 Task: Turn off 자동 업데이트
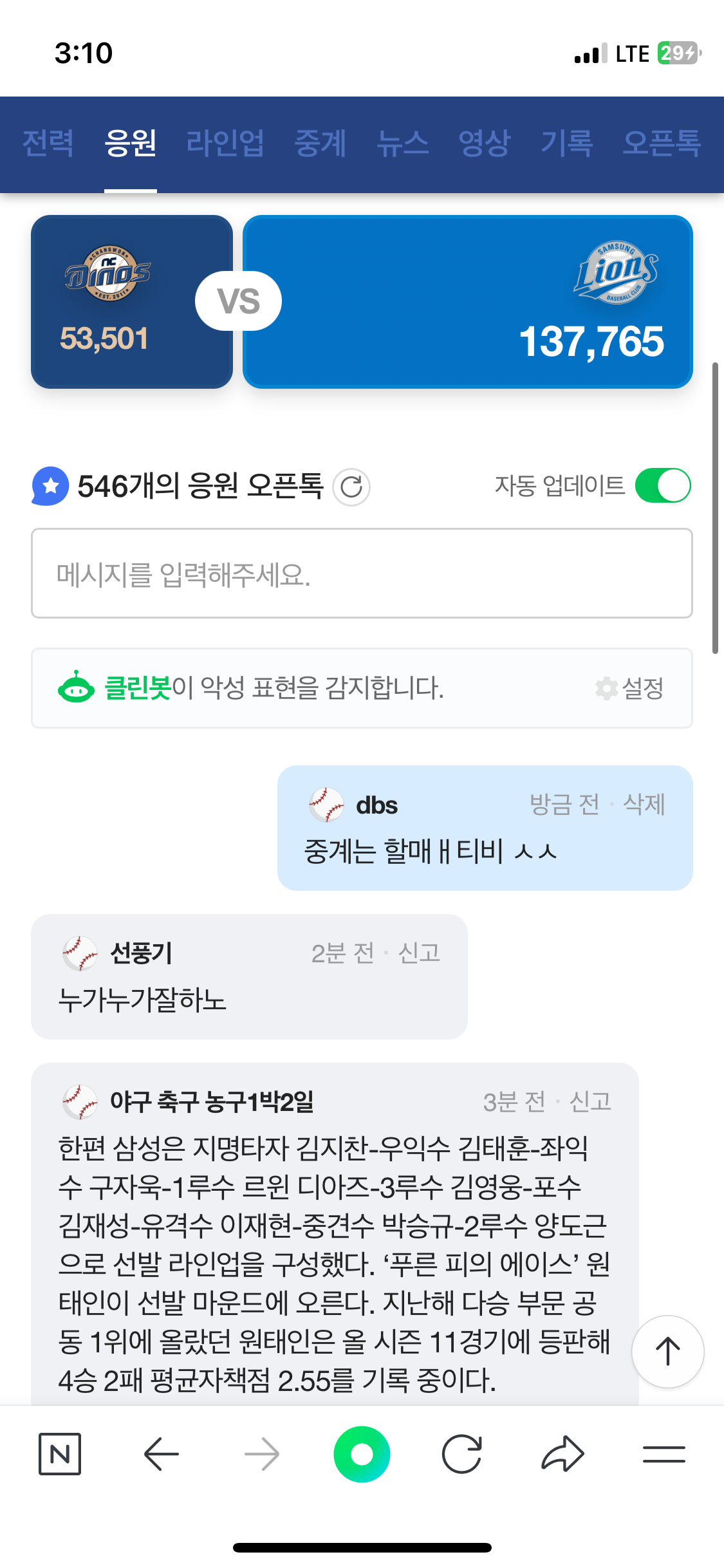coord(662,485)
